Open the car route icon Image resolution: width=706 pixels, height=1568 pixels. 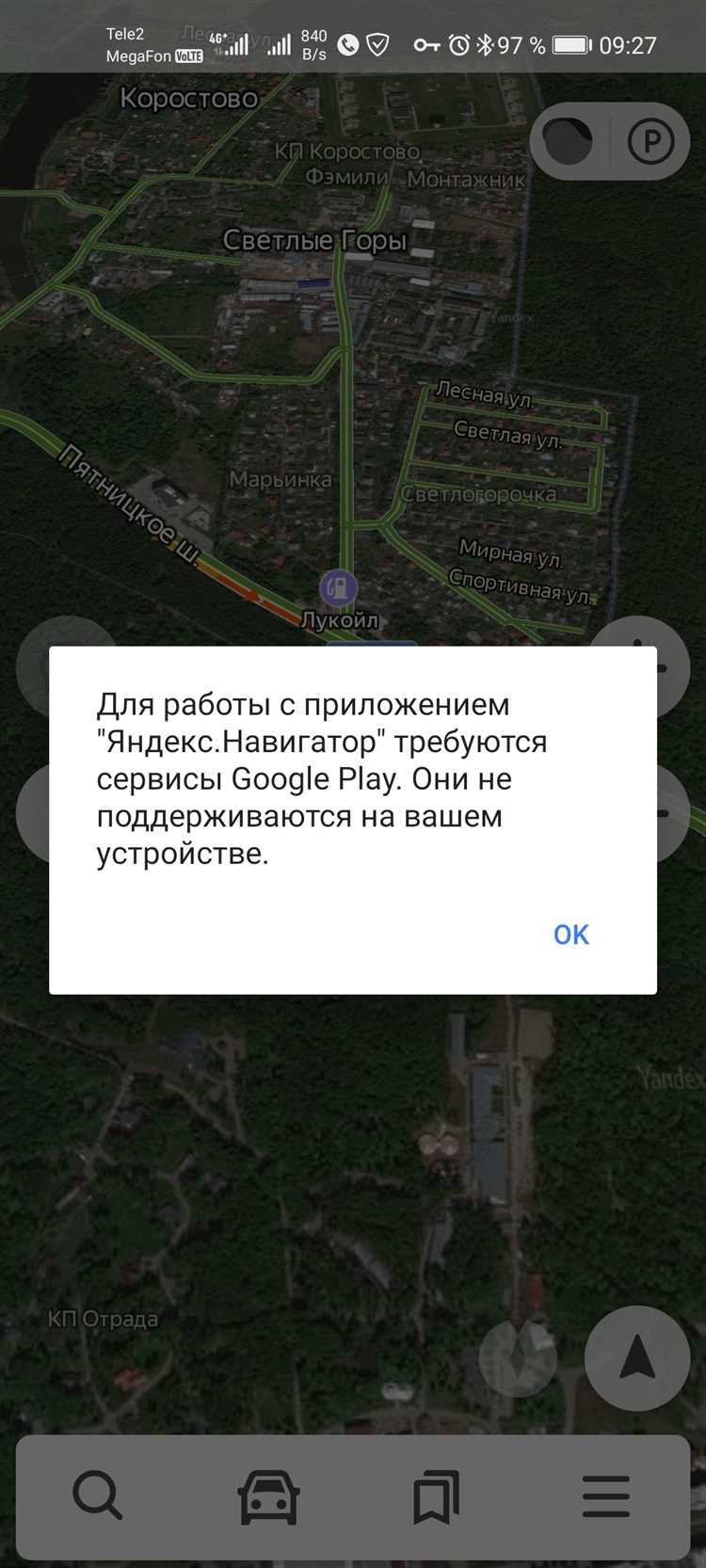click(268, 1496)
